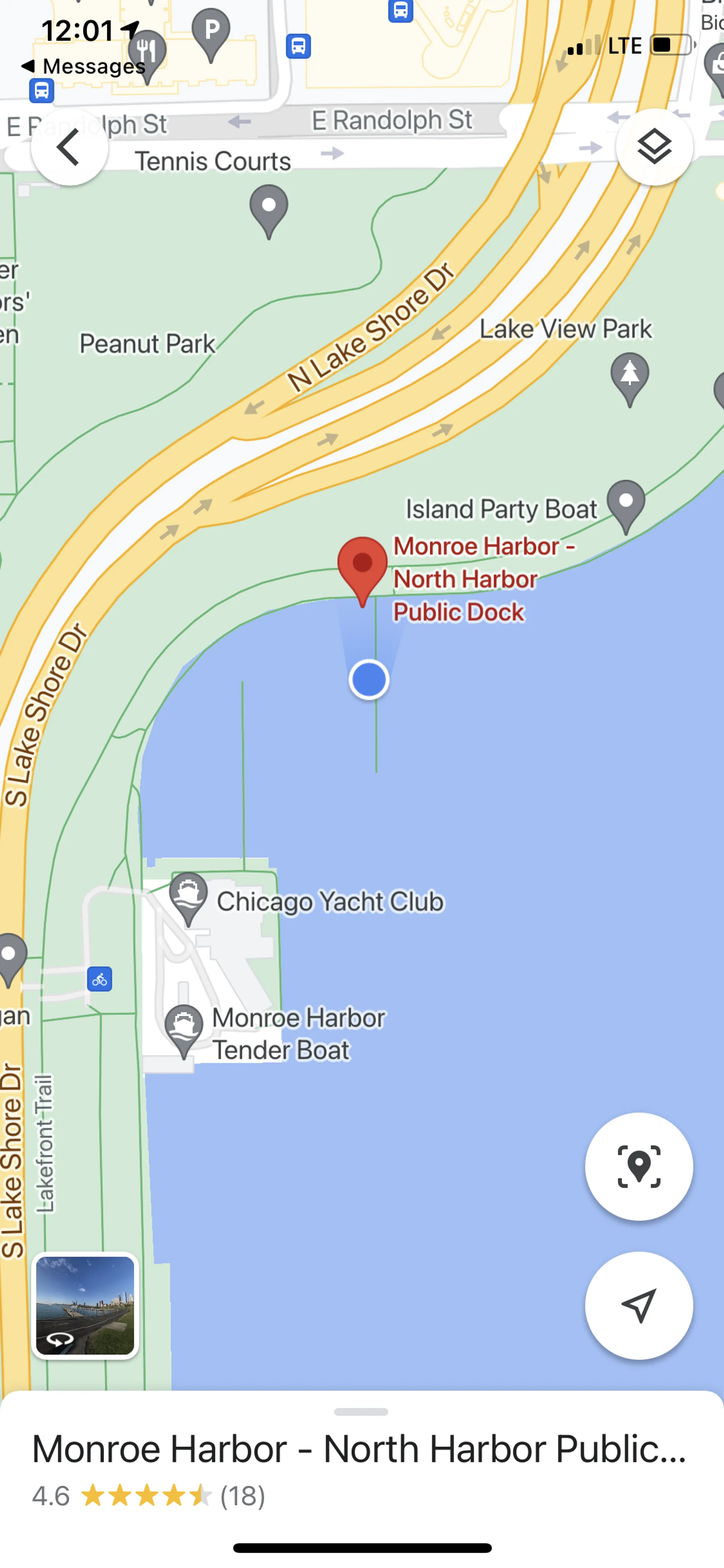Tap the blue bike trail icon

[99, 980]
